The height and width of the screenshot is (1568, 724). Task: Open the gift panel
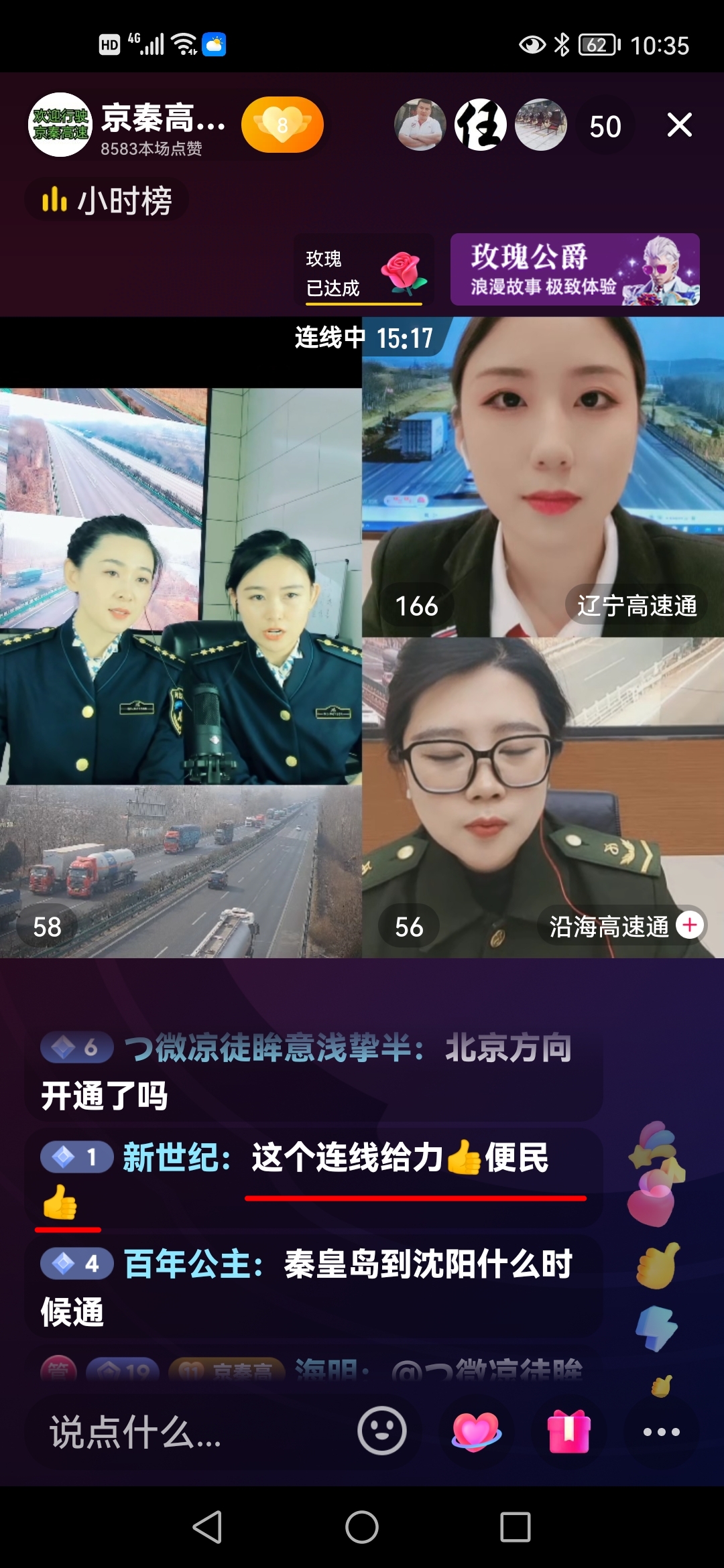coord(568,1431)
